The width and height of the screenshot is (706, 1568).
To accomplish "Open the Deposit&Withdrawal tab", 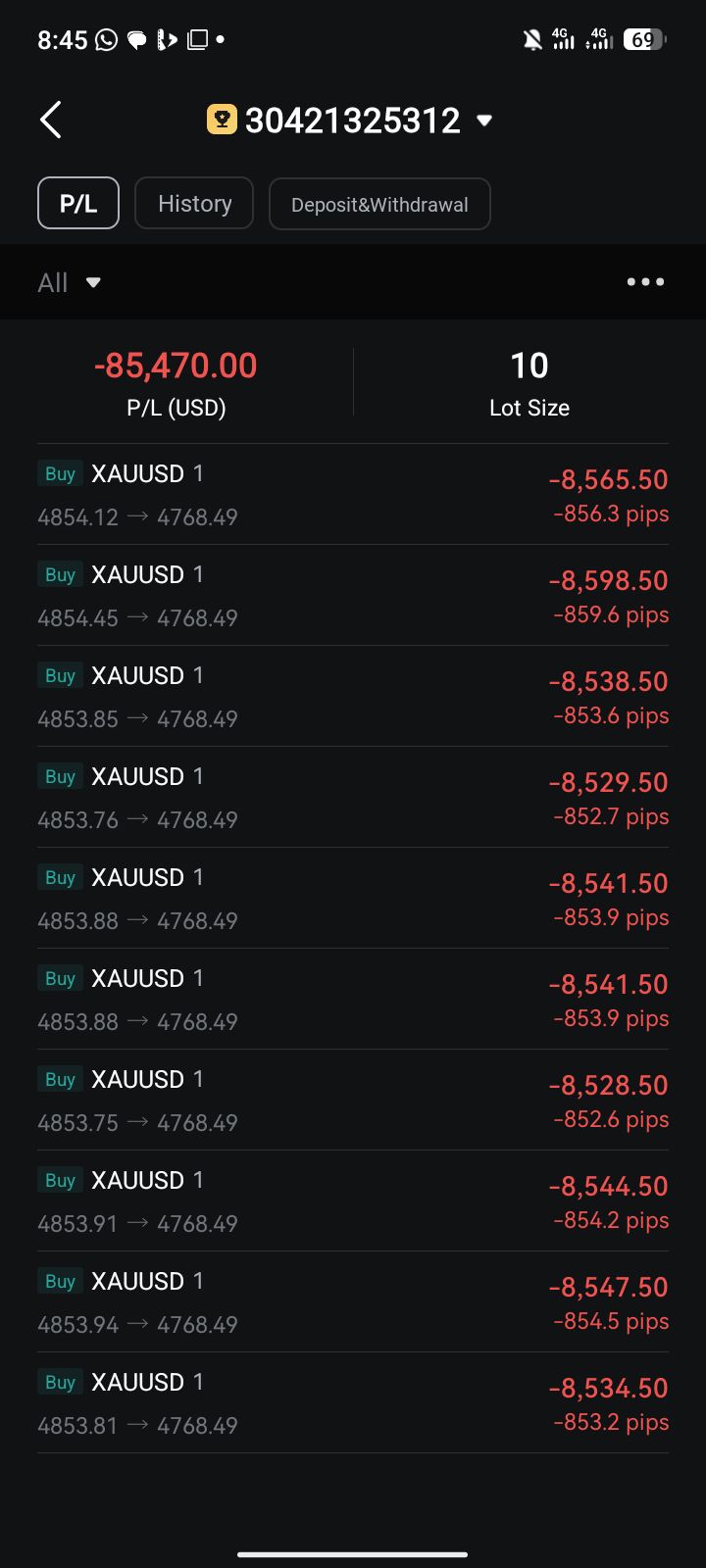I will click(x=379, y=204).
